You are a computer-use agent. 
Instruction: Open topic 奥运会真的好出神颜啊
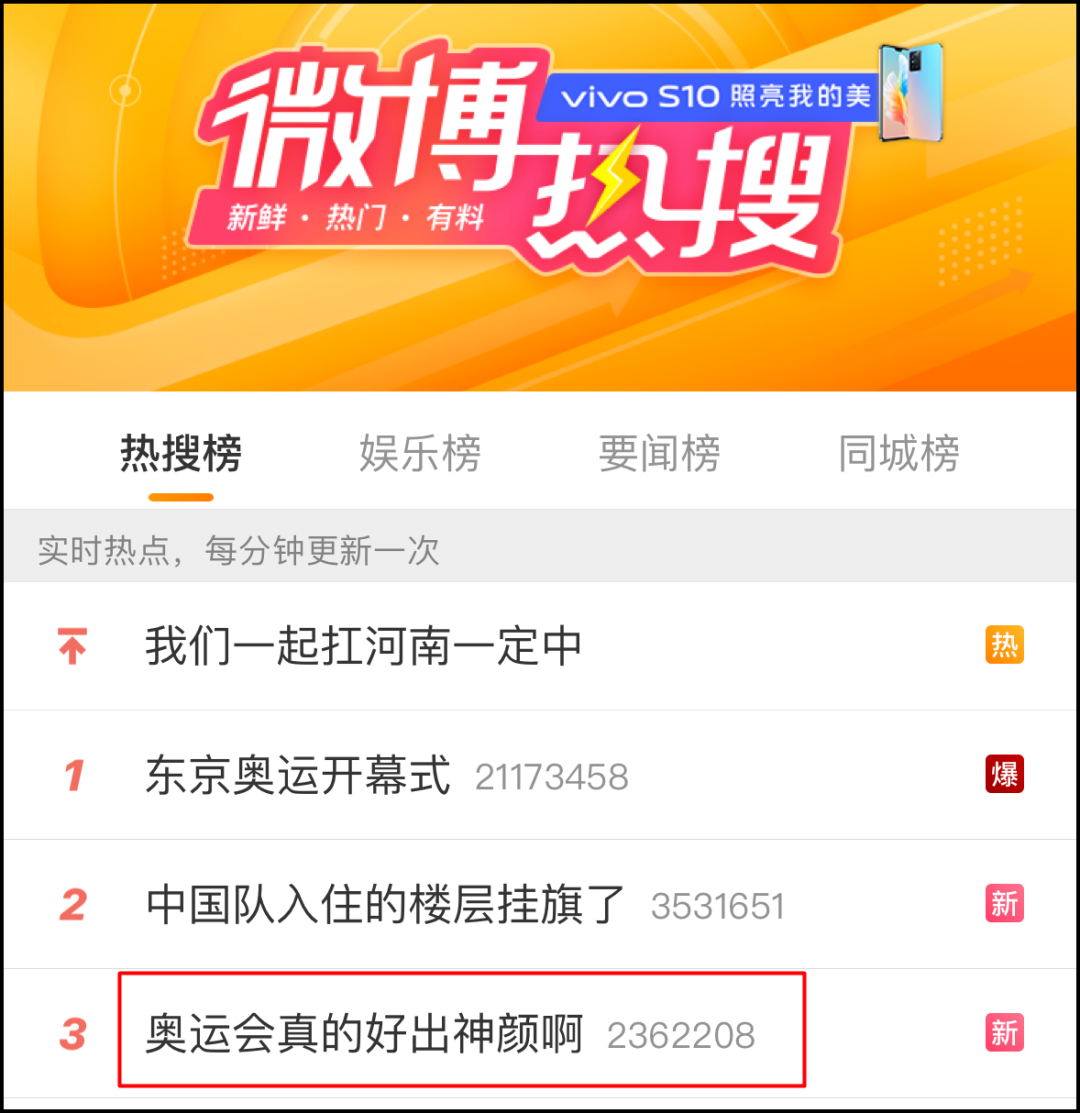[364, 1034]
